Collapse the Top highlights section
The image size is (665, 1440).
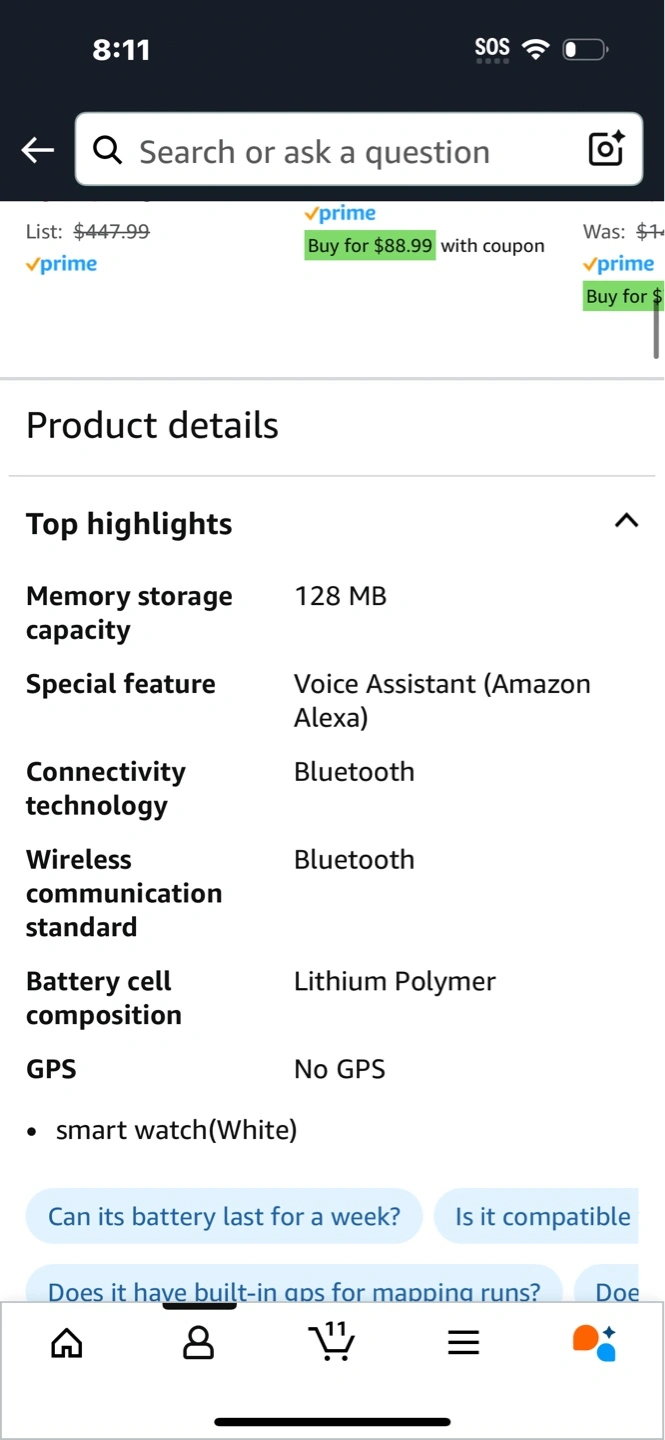click(x=626, y=520)
